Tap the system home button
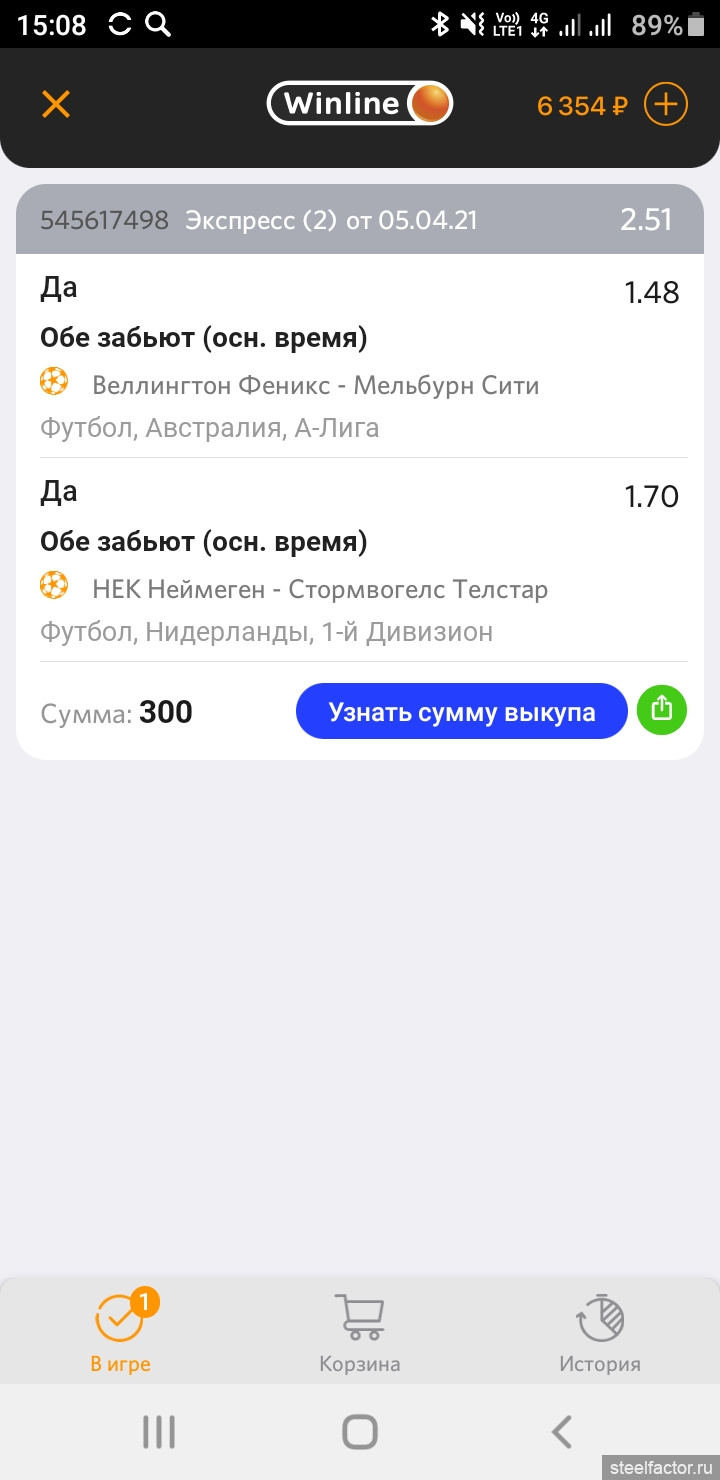This screenshot has width=720, height=1480. pos(360,1432)
